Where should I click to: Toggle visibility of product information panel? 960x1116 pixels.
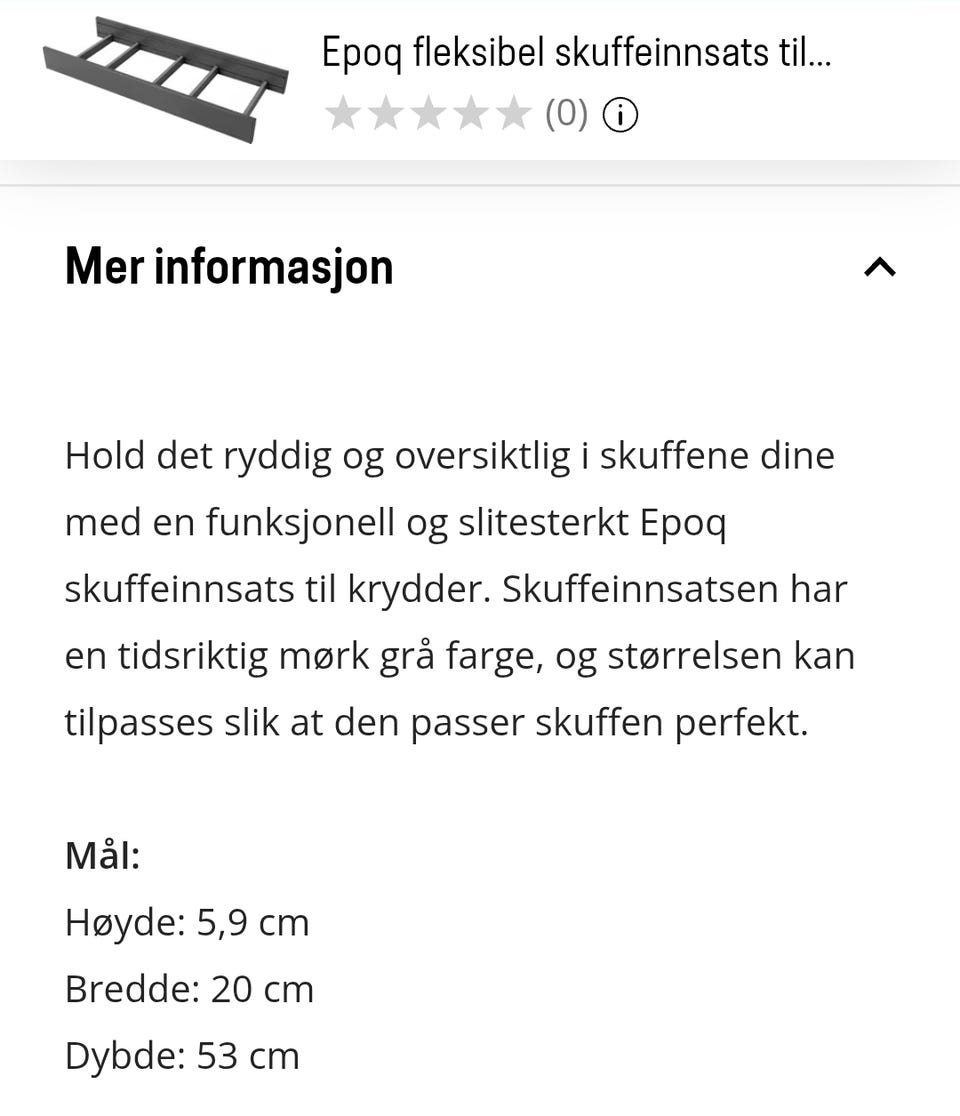coord(878,266)
